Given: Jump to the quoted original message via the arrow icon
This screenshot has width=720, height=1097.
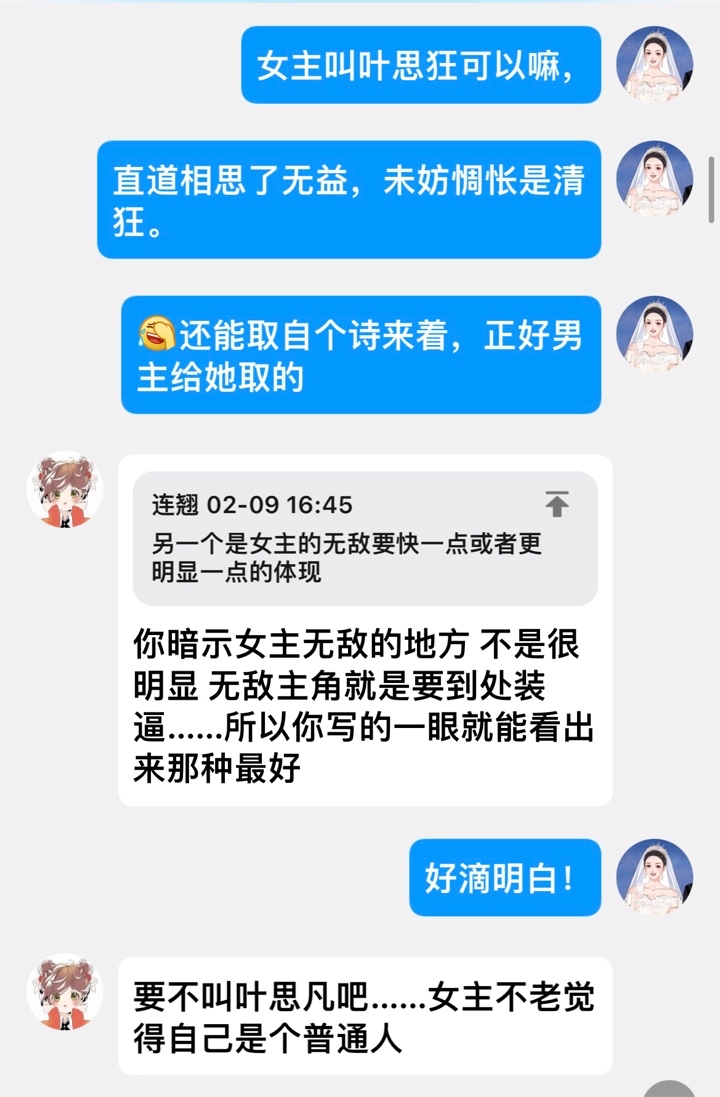Looking at the screenshot, I should [557, 503].
